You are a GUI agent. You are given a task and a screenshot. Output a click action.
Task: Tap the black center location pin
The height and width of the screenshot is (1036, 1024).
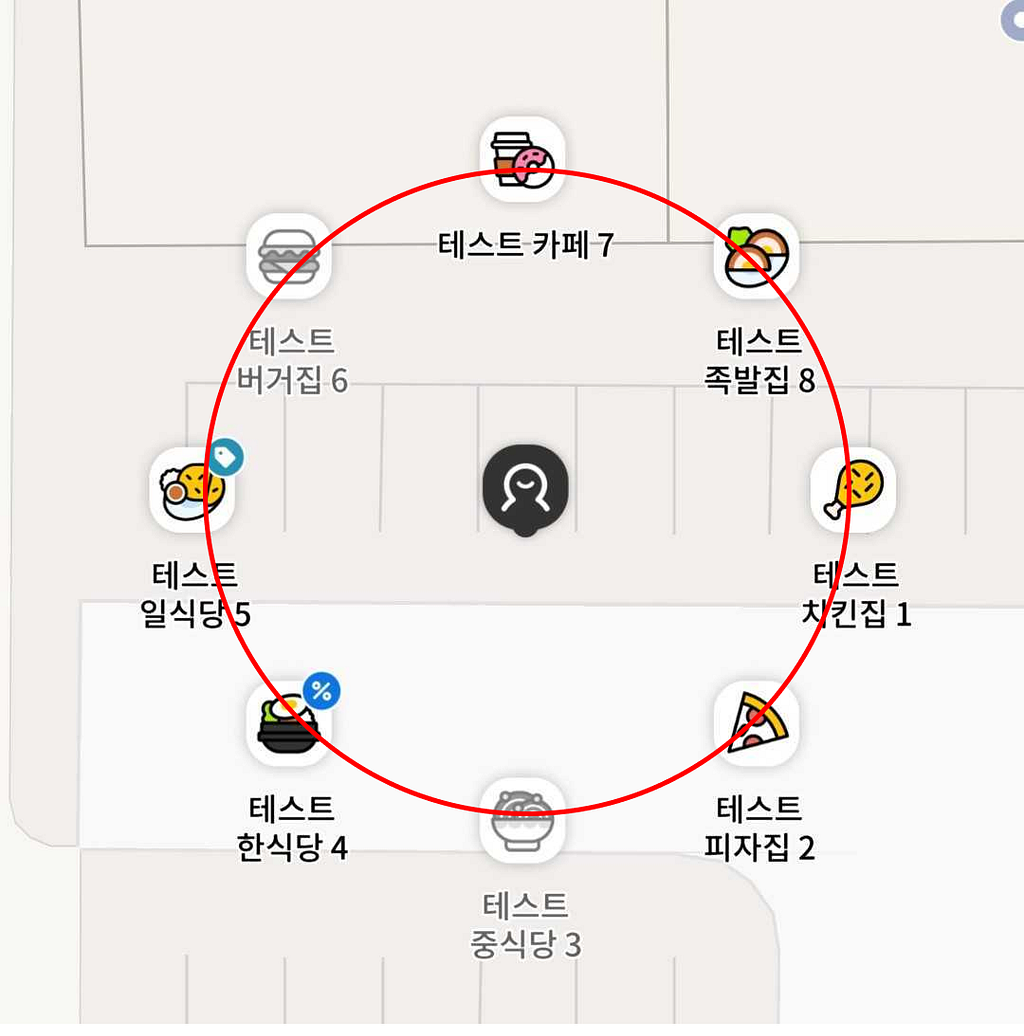click(525, 490)
